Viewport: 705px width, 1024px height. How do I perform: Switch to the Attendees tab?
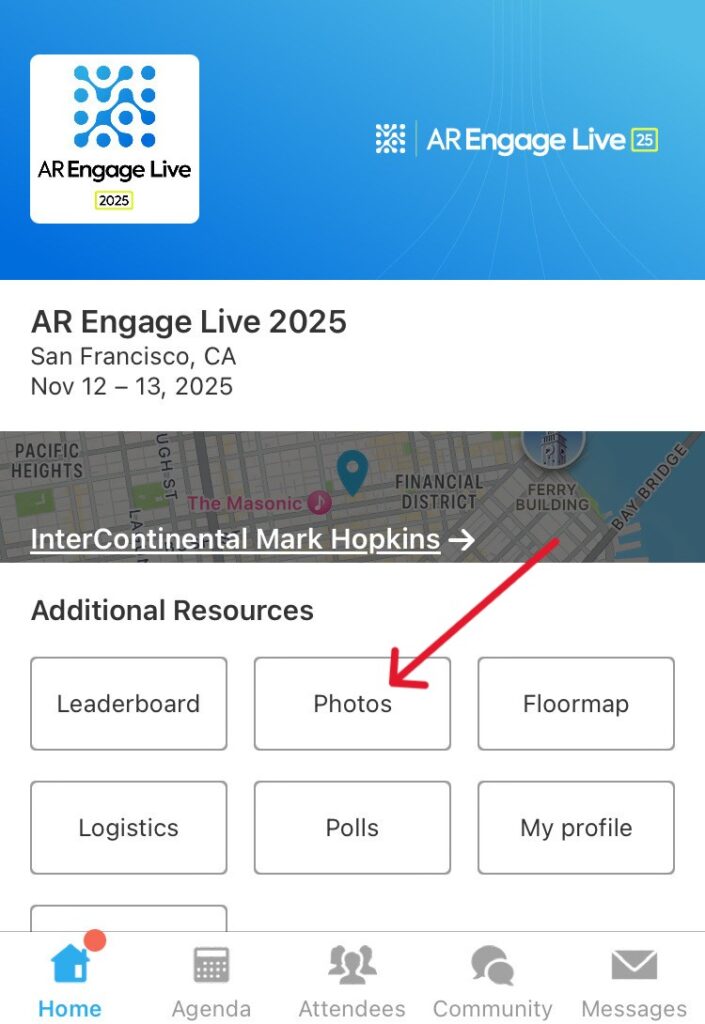(x=352, y=980)
